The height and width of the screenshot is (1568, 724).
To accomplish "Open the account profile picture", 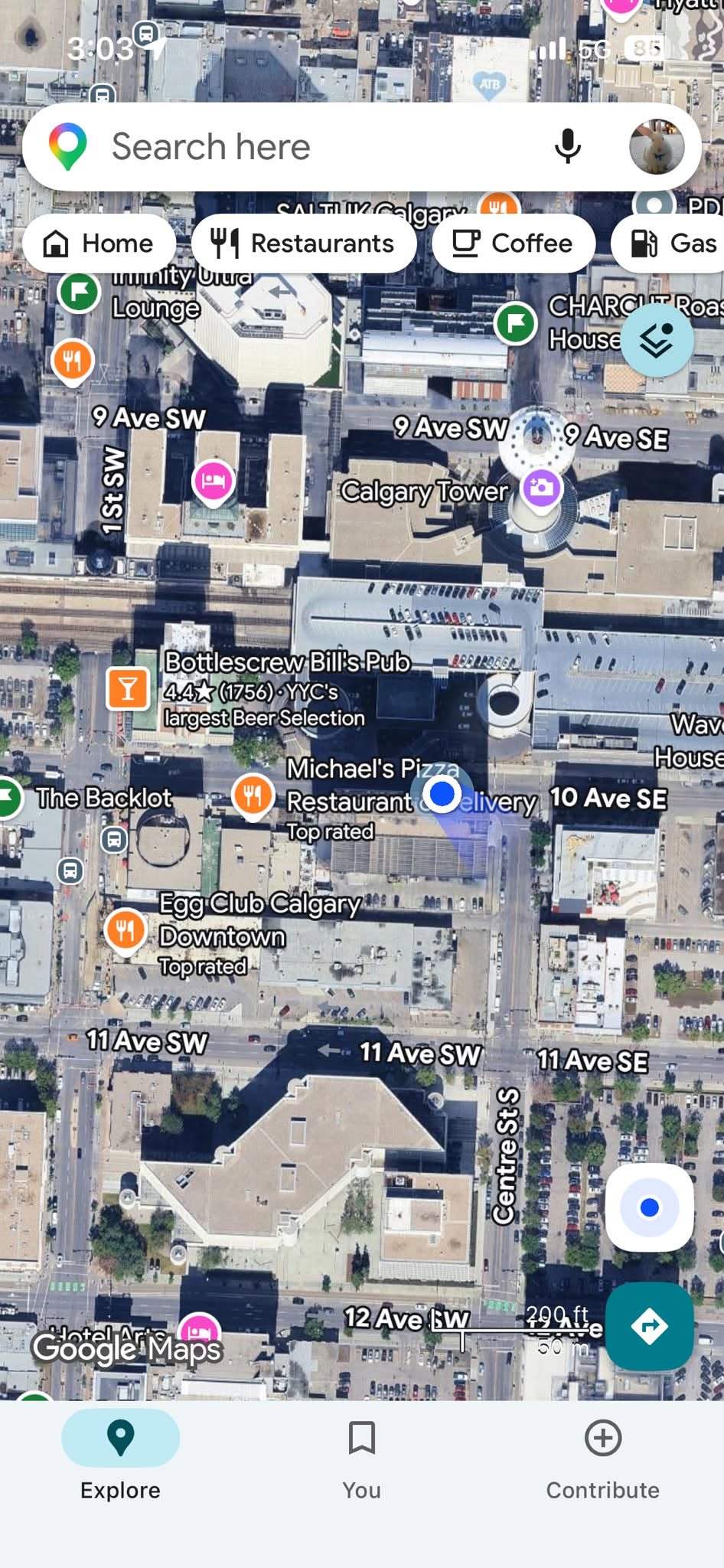I will coord(656,147).
